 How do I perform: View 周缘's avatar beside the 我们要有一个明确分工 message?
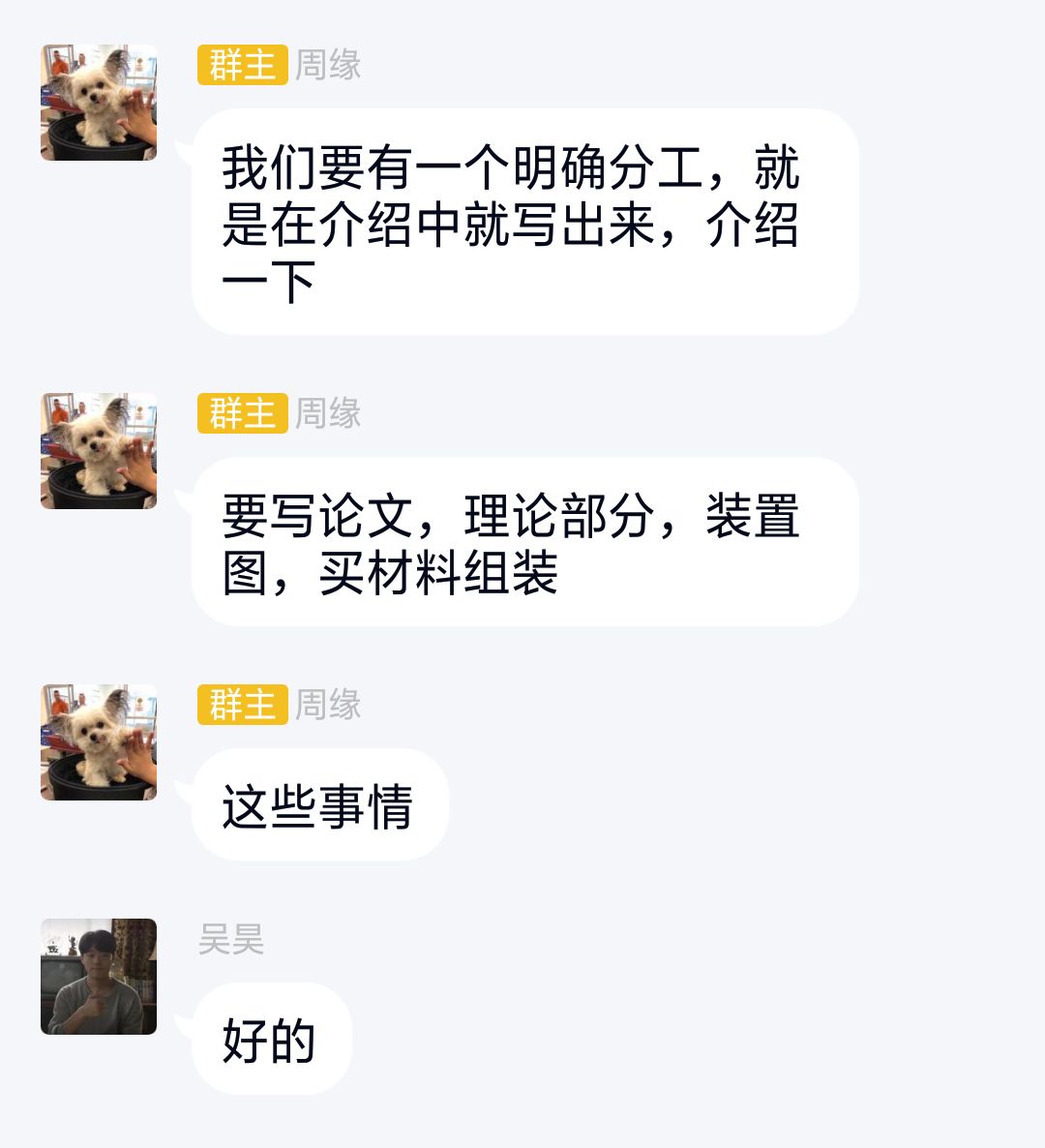[x=99, y=103]
